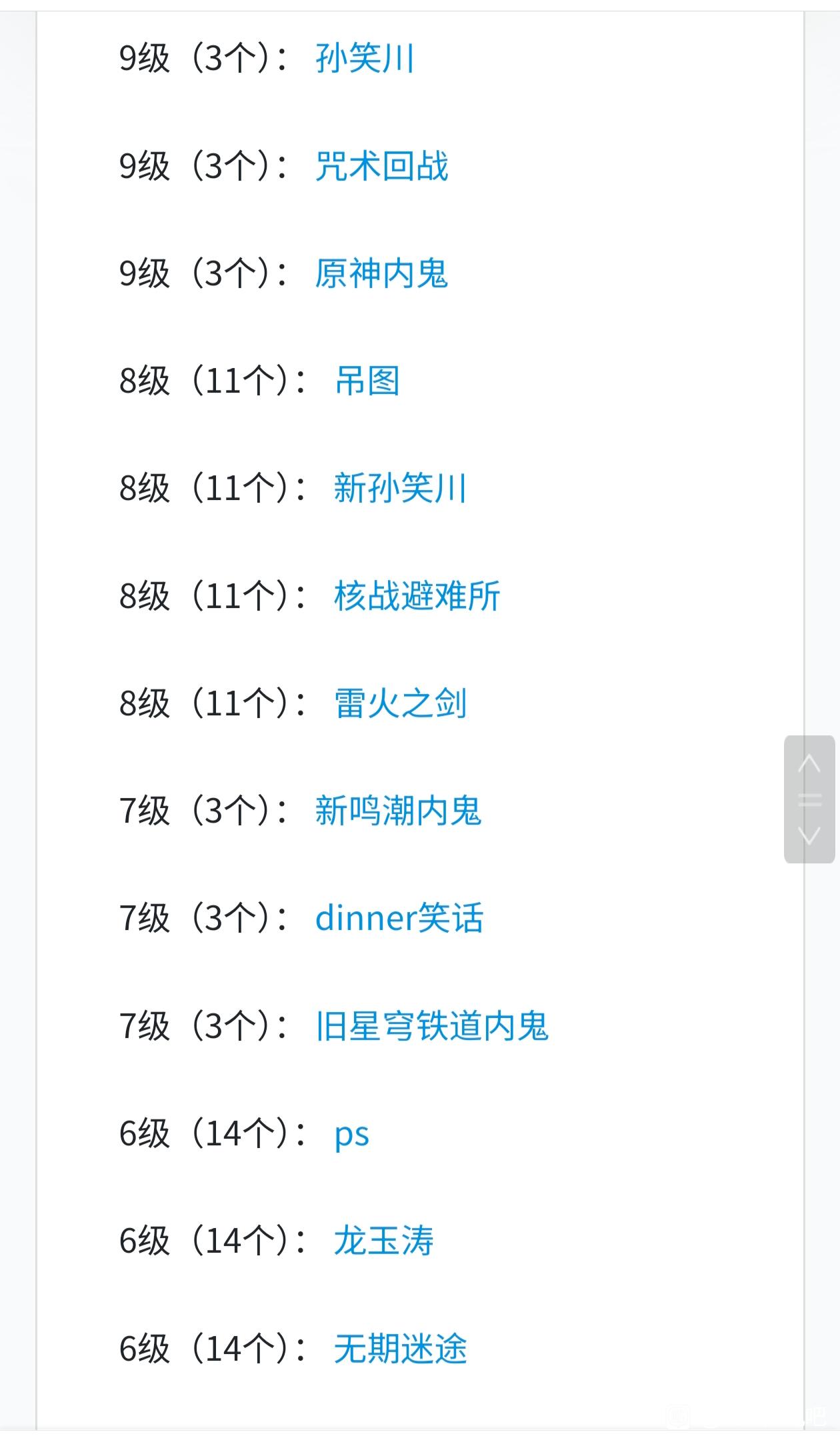Open the 孙笑川 link
The image size is (840, 1440).
tap(364, 58)
